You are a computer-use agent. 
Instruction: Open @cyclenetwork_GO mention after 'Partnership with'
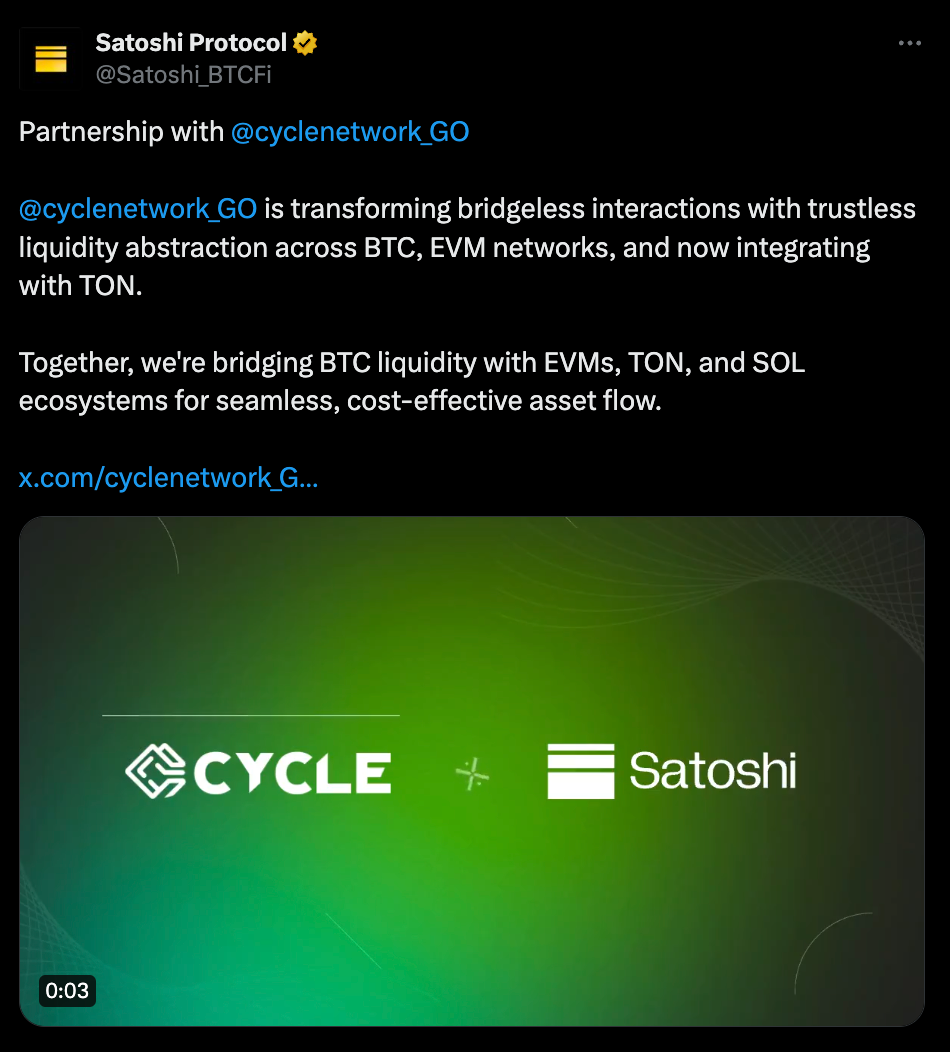(349, 132)
